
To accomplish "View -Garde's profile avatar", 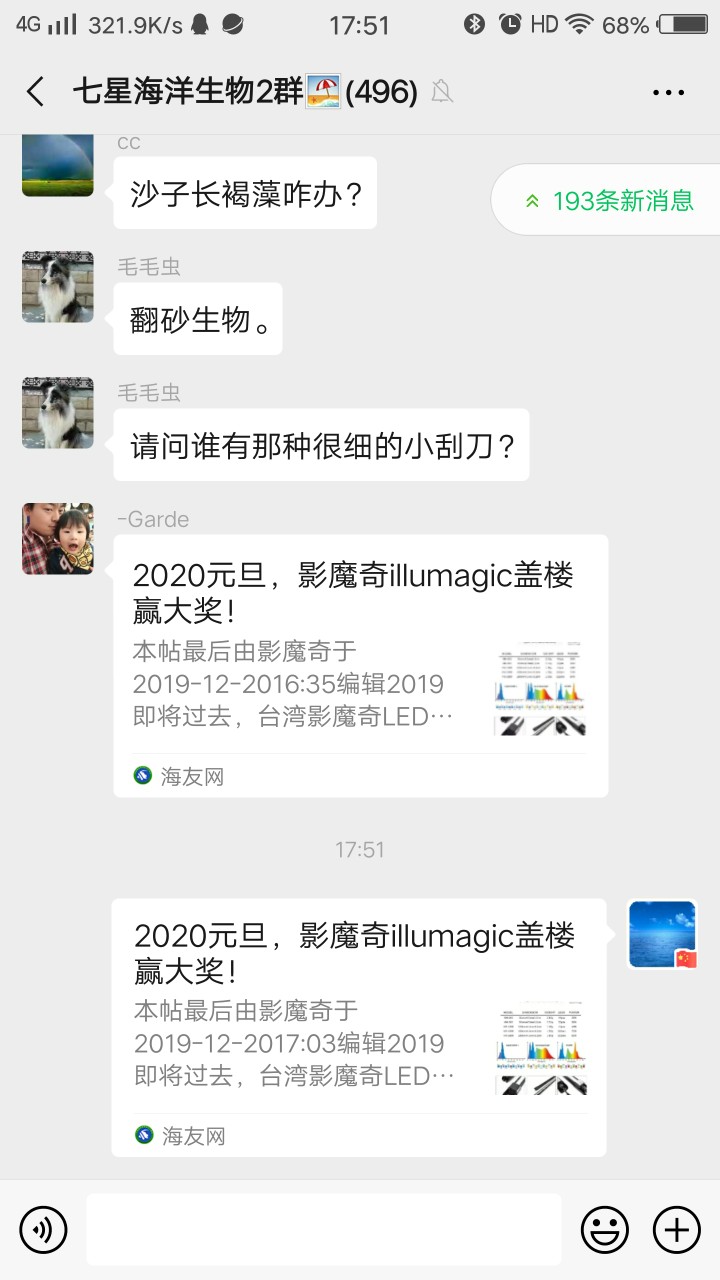I will coord(58,539).
